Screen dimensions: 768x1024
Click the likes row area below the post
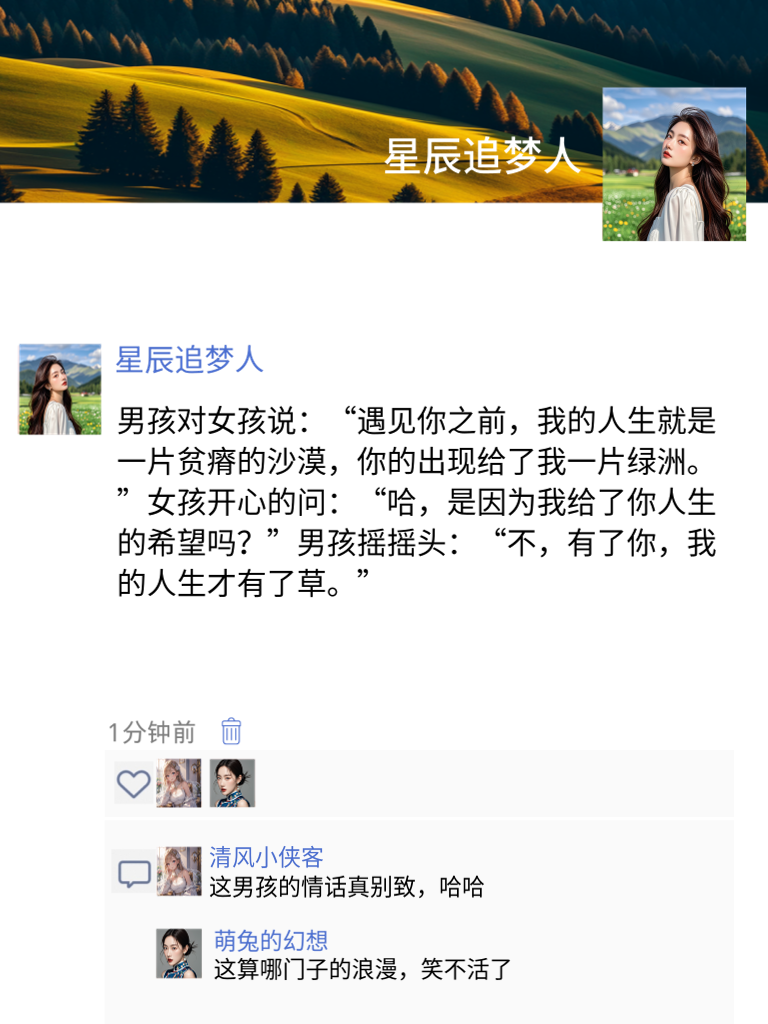[400, 783]
